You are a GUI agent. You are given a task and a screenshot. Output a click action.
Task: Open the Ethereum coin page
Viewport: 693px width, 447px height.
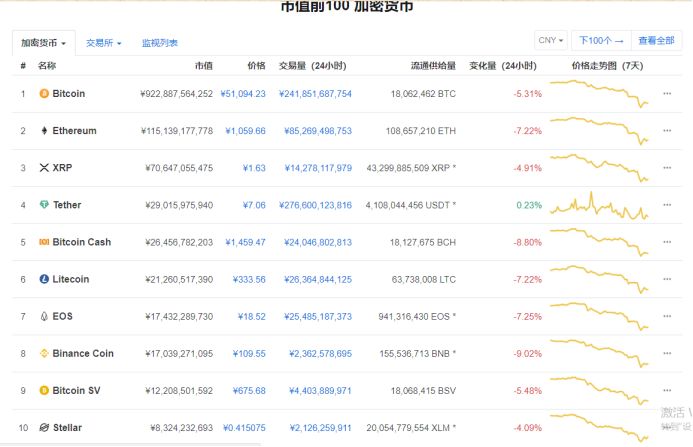[x=74, y=131]
